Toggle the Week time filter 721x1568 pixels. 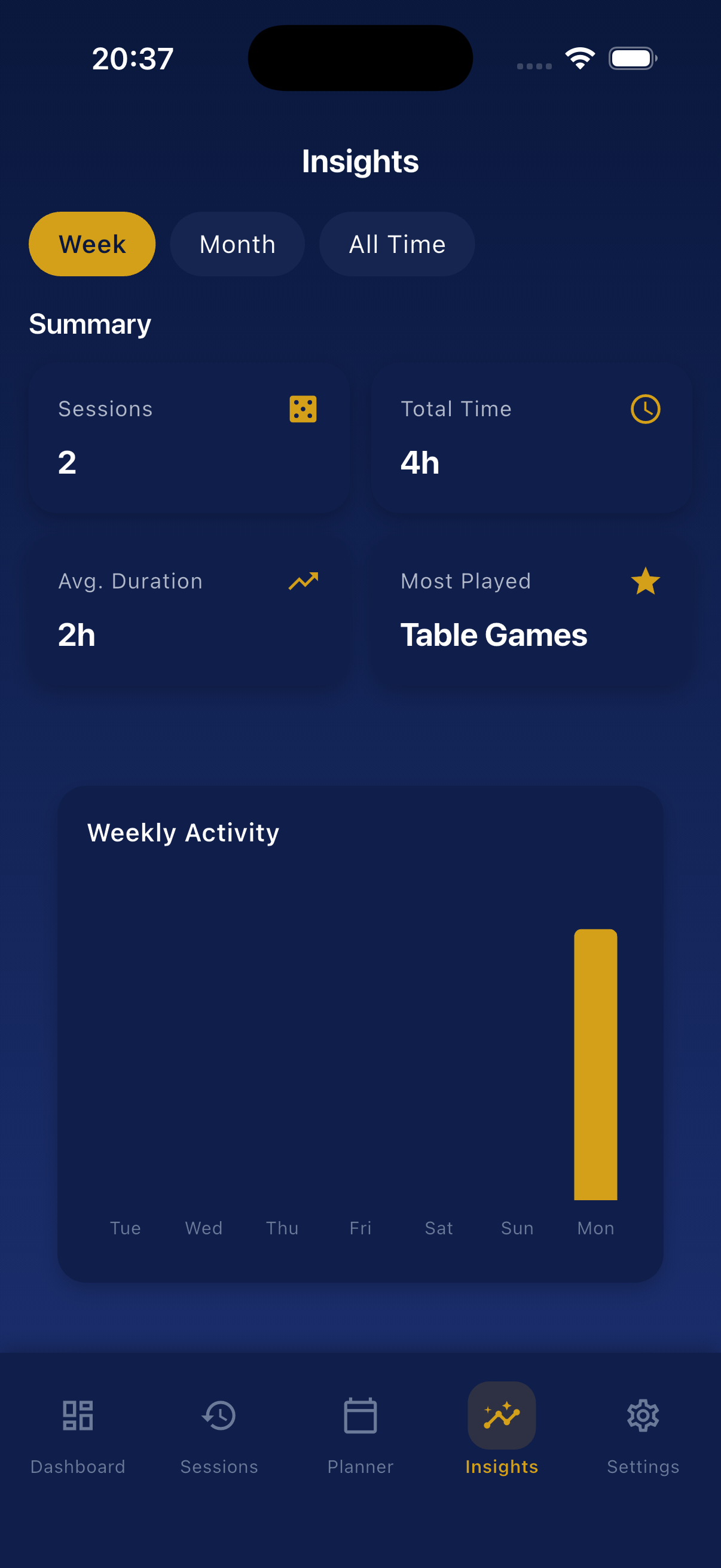[x=92, y=243]
